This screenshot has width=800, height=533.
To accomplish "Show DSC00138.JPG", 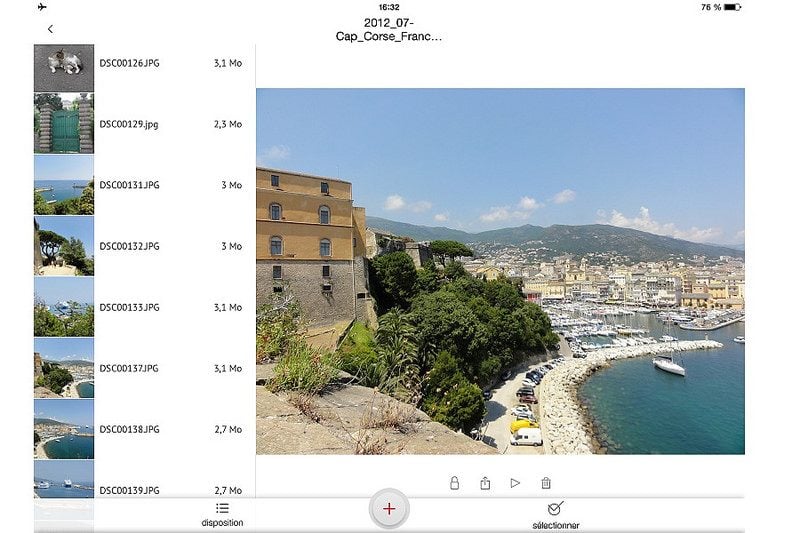I will tap(129, 429).
